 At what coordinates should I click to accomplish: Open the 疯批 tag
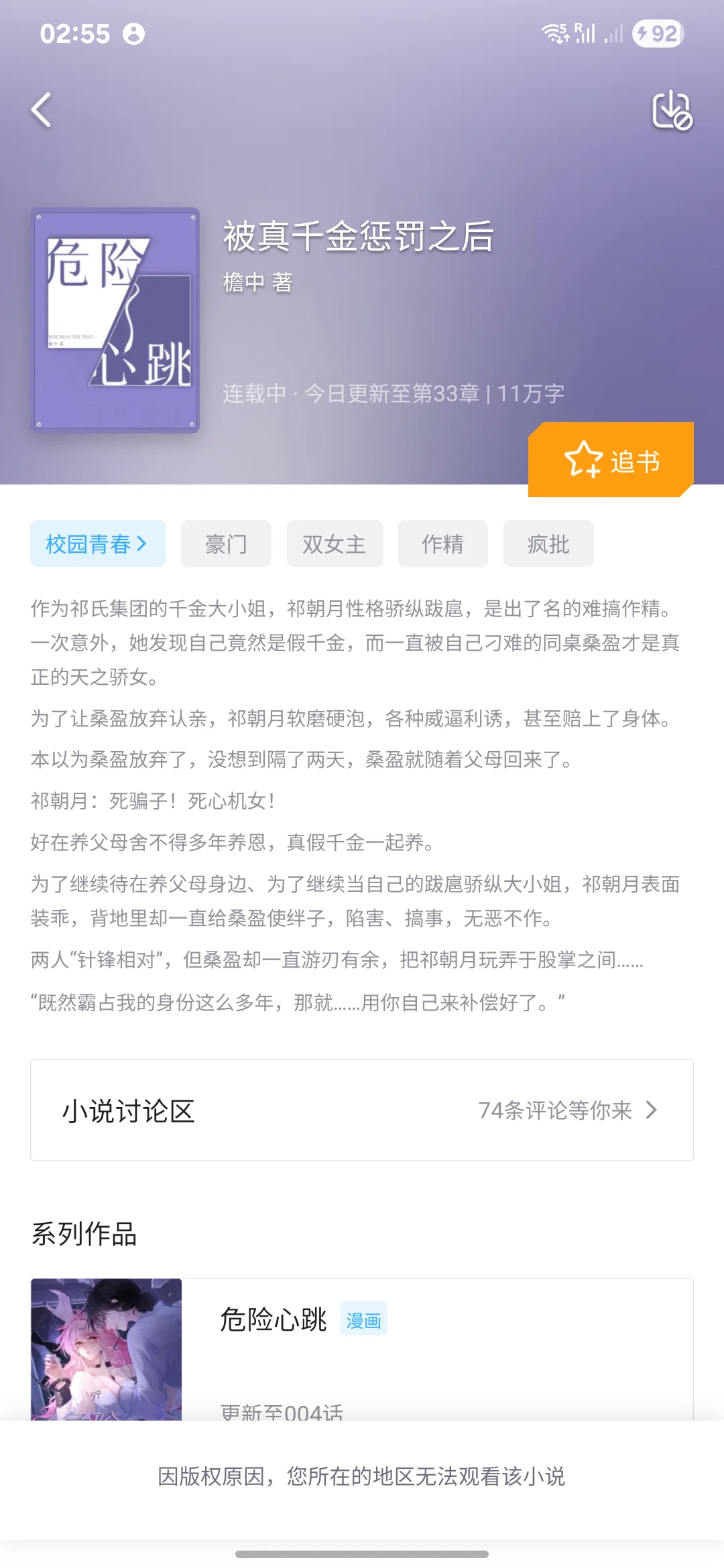tap(548, 543)
